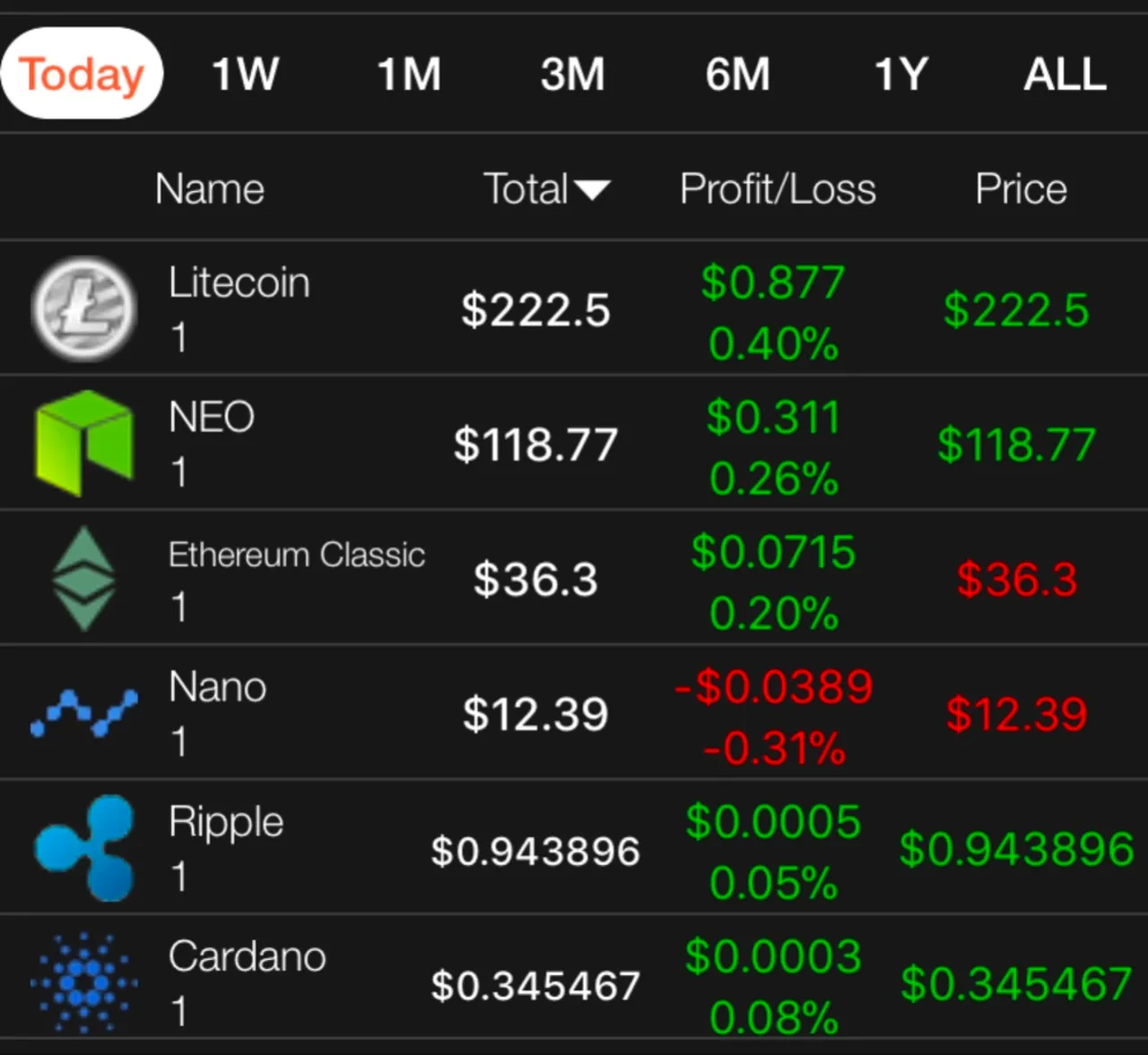1148x1055 pixels.
Task: Sort by Profit/Loss column
Action: point(778,188)
